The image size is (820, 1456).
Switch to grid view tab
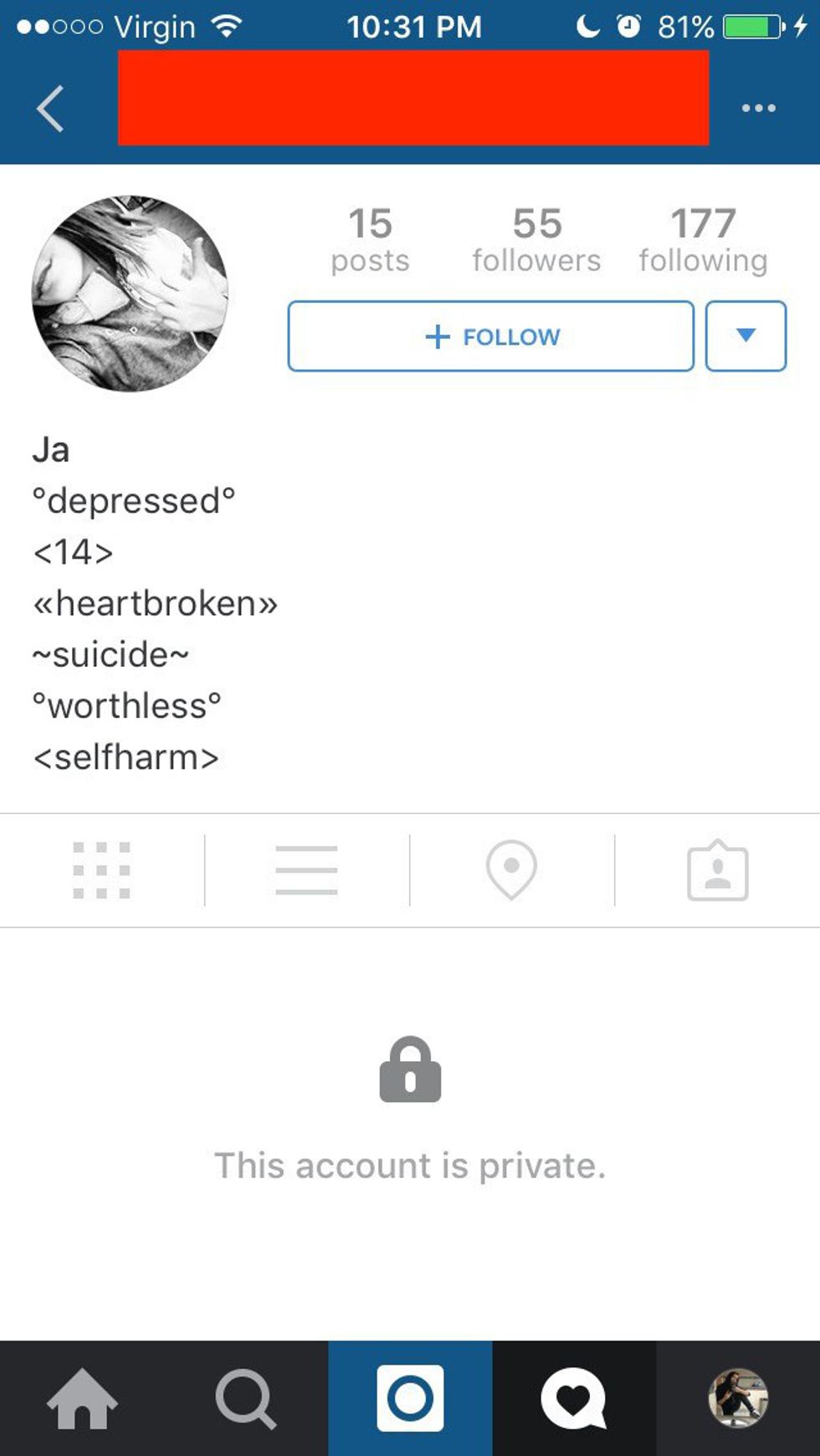pos(102,870)
